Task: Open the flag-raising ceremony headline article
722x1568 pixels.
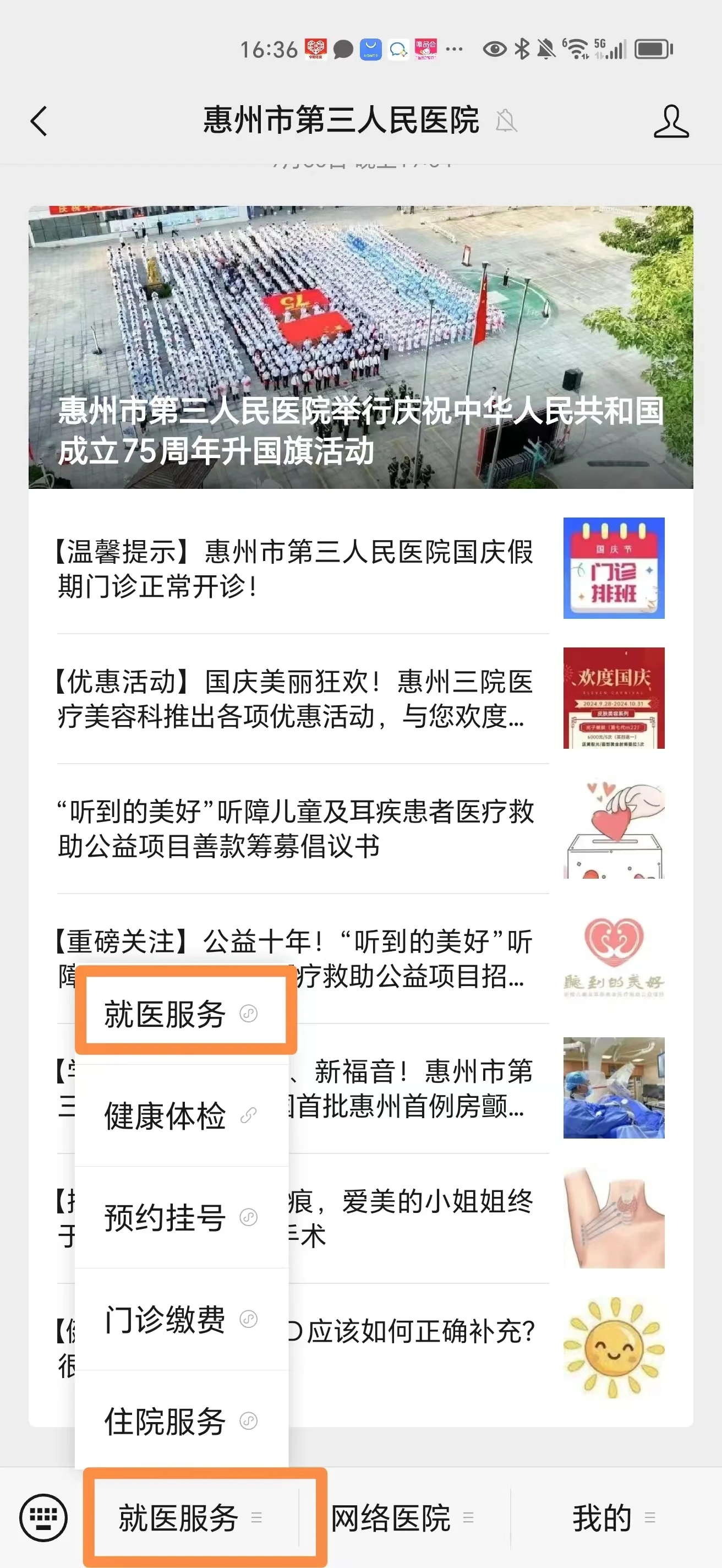Action: pos(360,347)
